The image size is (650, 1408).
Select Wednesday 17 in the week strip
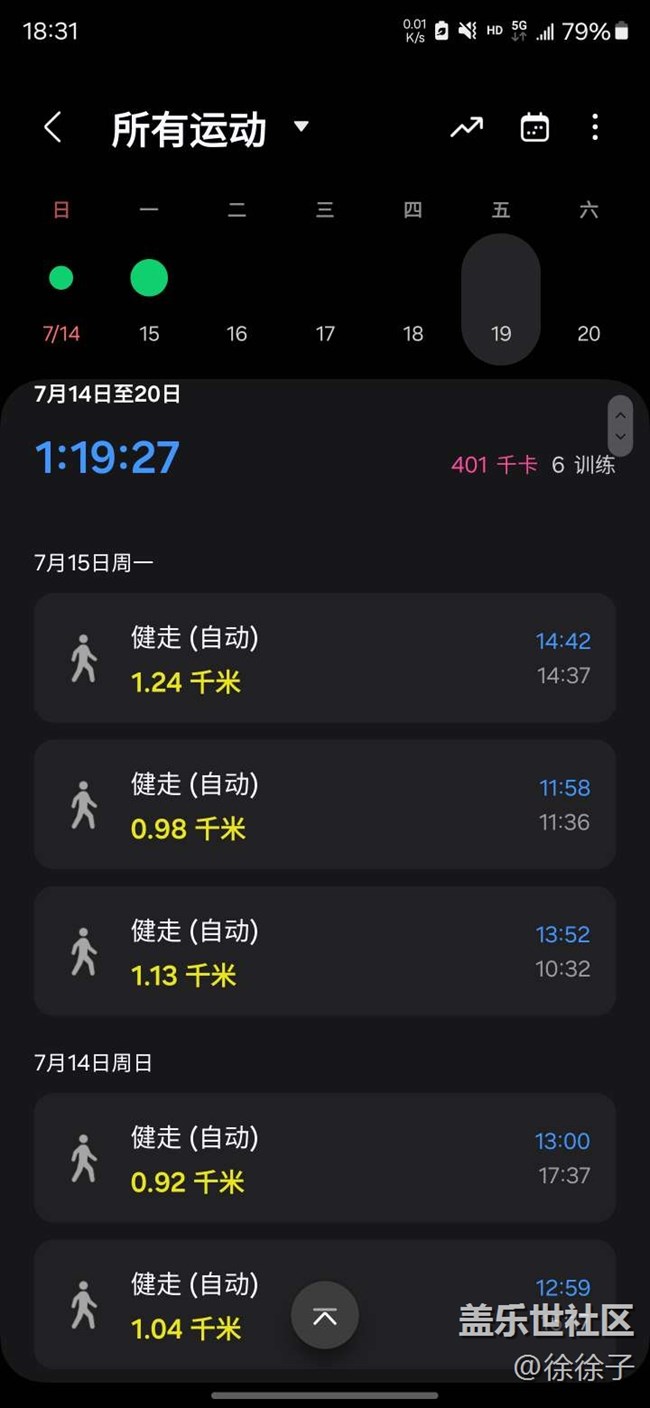coord(325,300)
